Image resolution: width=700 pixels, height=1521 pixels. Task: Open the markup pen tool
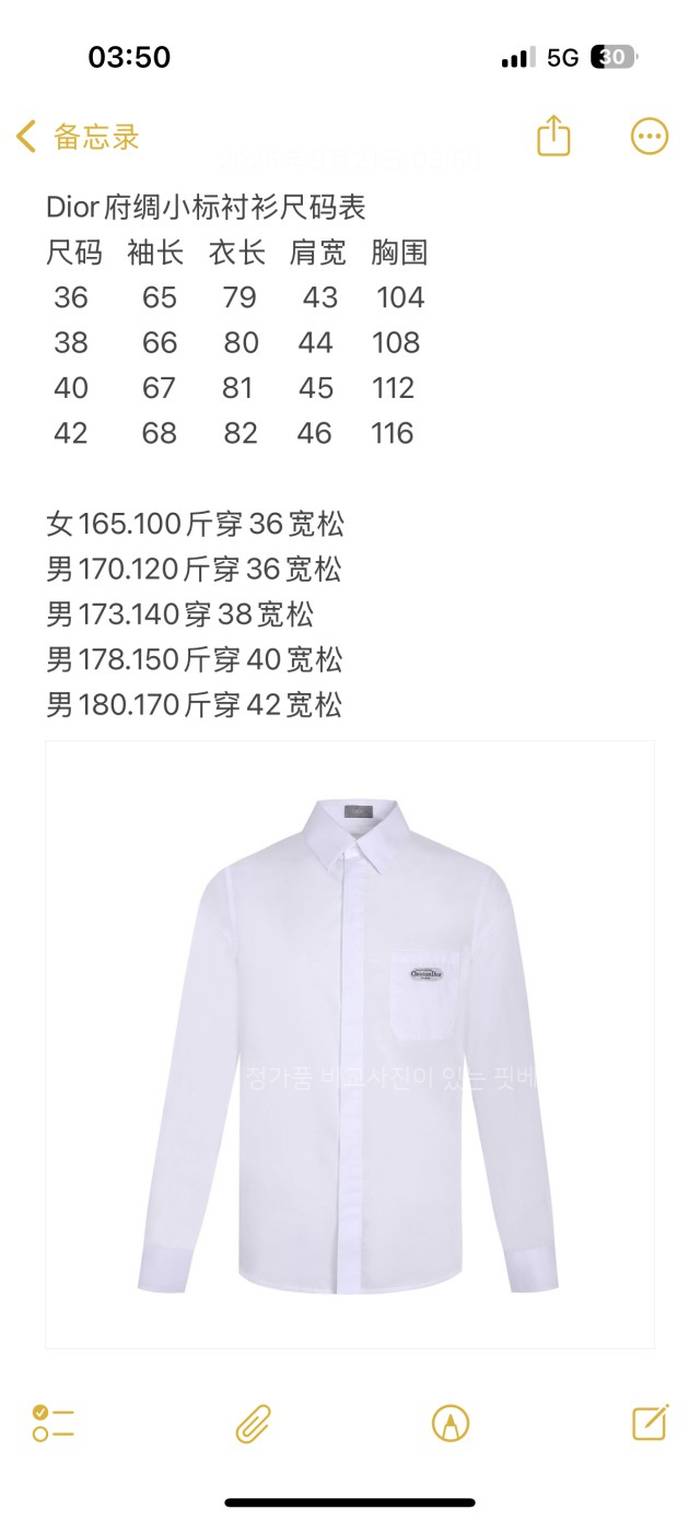450,1422
